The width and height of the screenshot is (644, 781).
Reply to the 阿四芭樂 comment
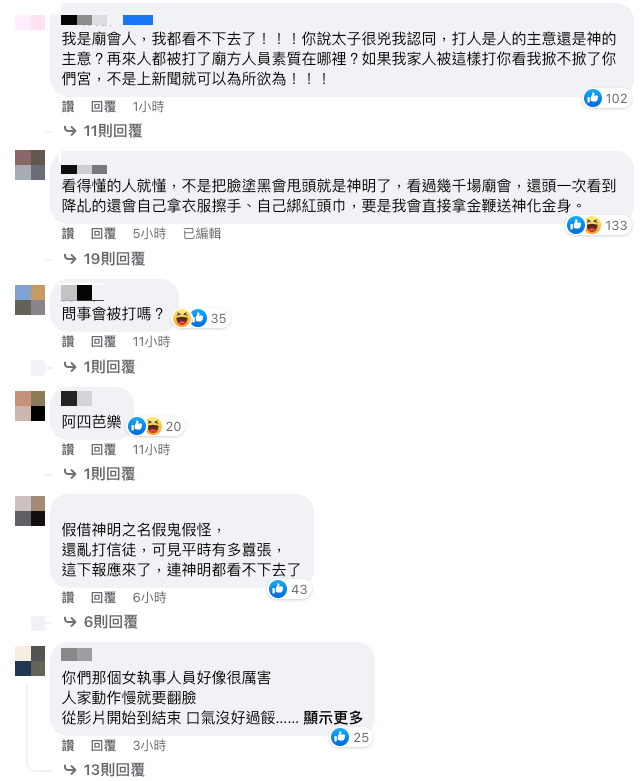coord(103,449)
